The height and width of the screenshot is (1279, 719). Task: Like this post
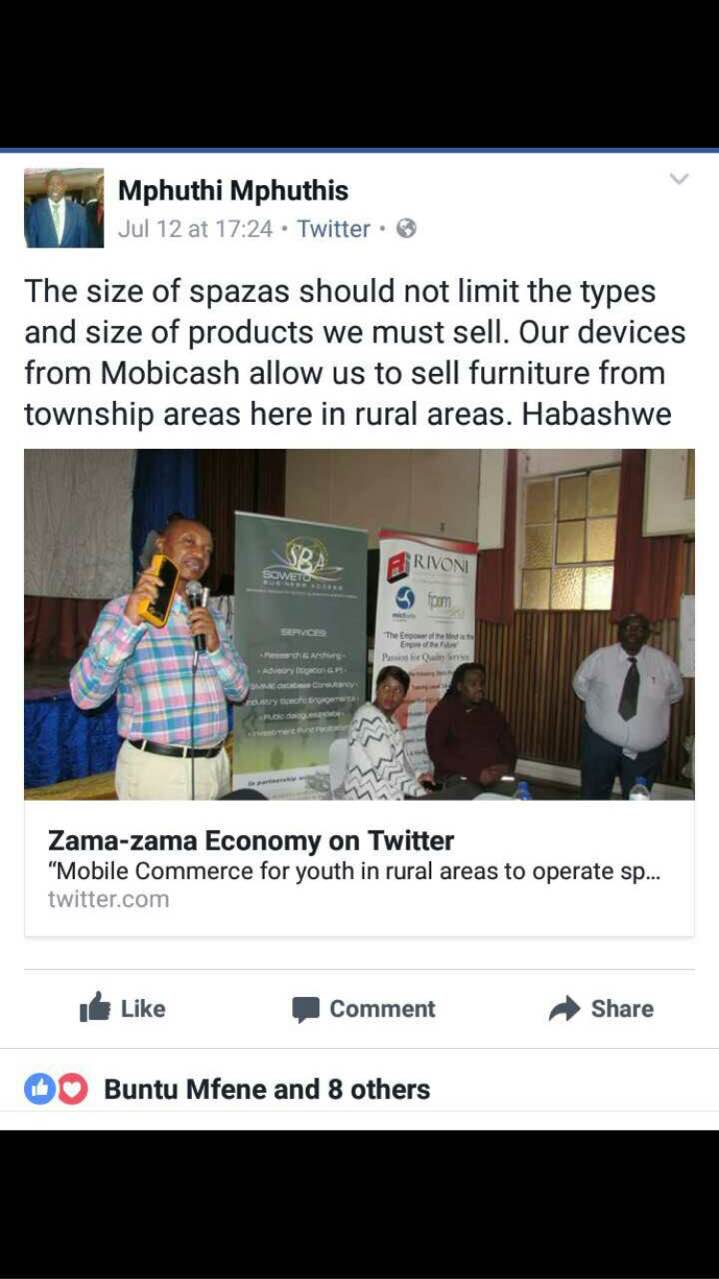pos(122,1009)
